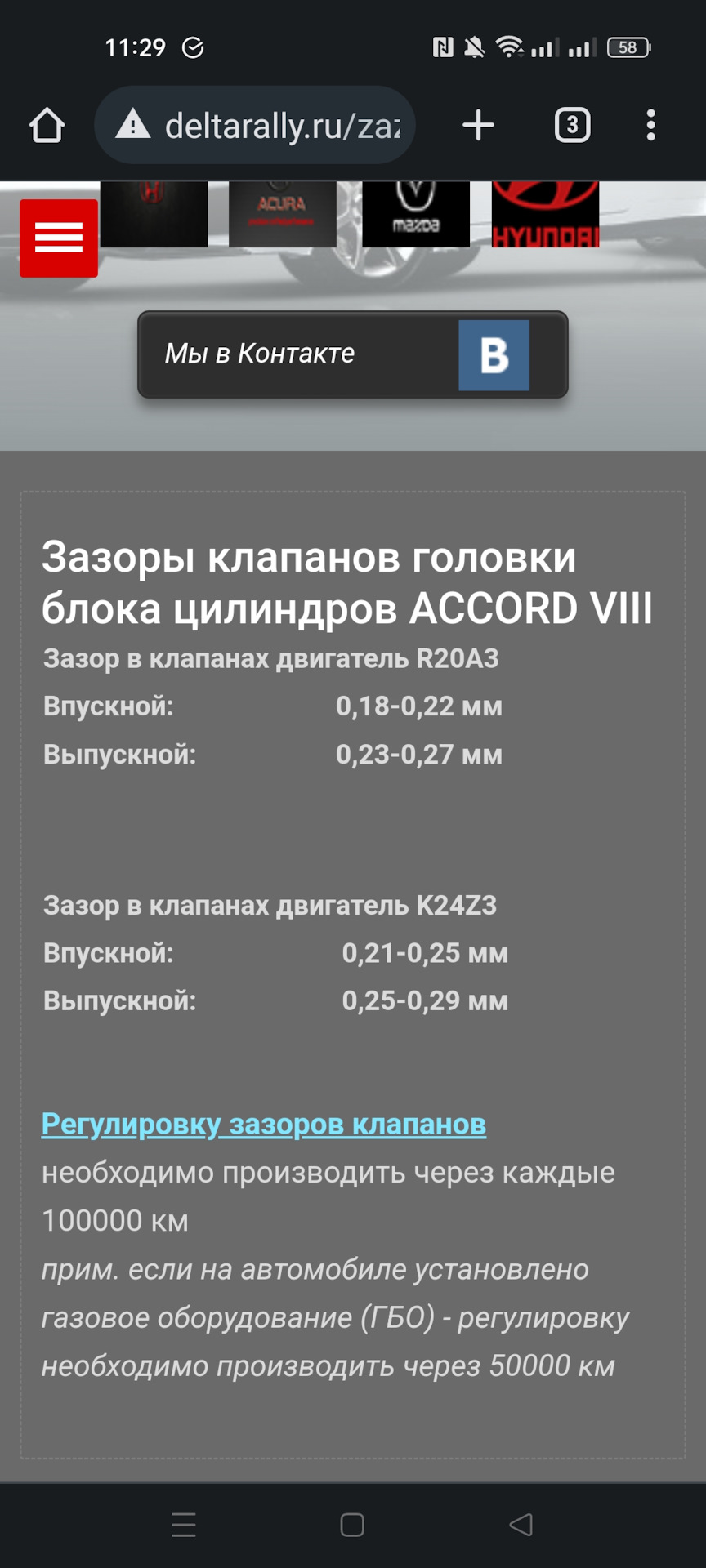Open the tab switcher showing 3 tabs
Screen dimensions: 706x1568
click(x=572, y=126)
